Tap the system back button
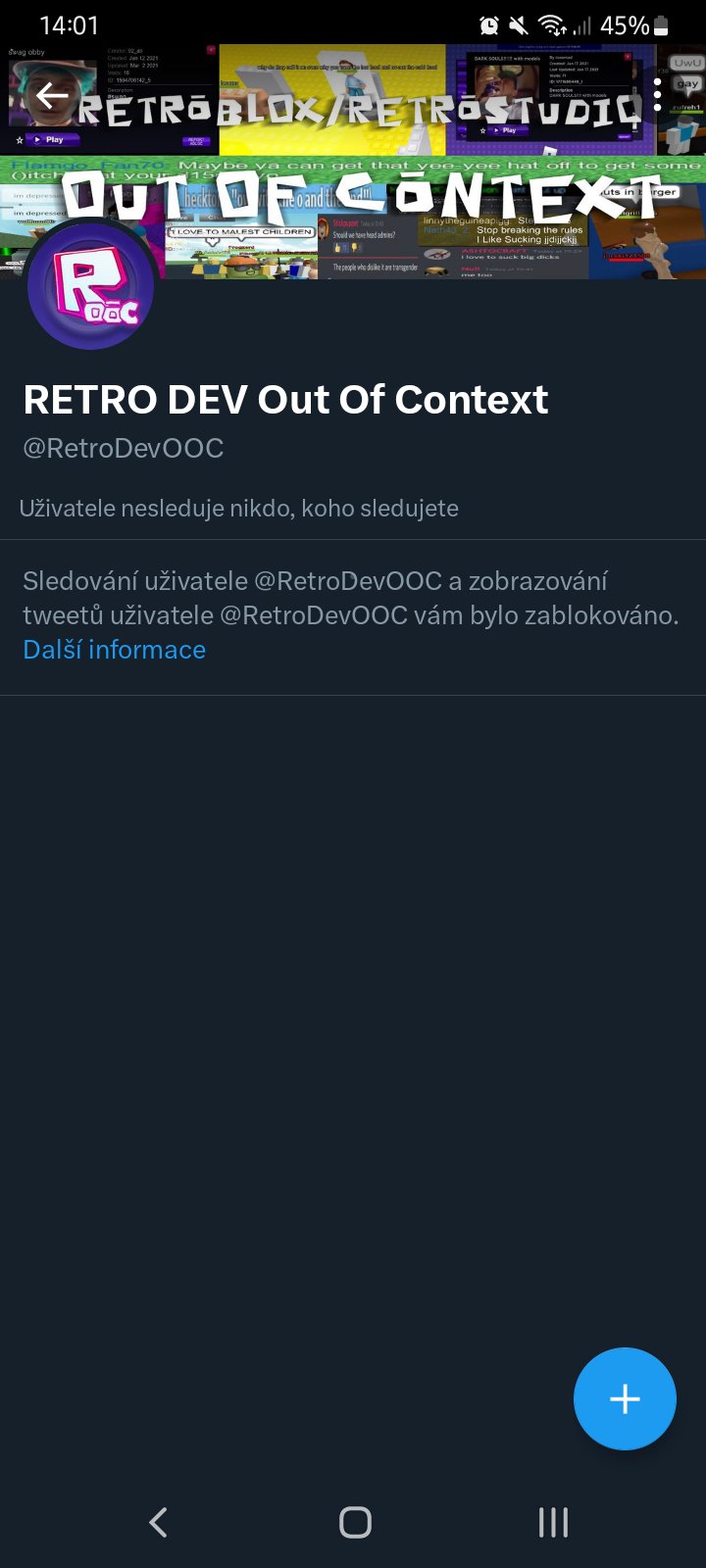The image size is (706, 1568). click(158, 1522)
